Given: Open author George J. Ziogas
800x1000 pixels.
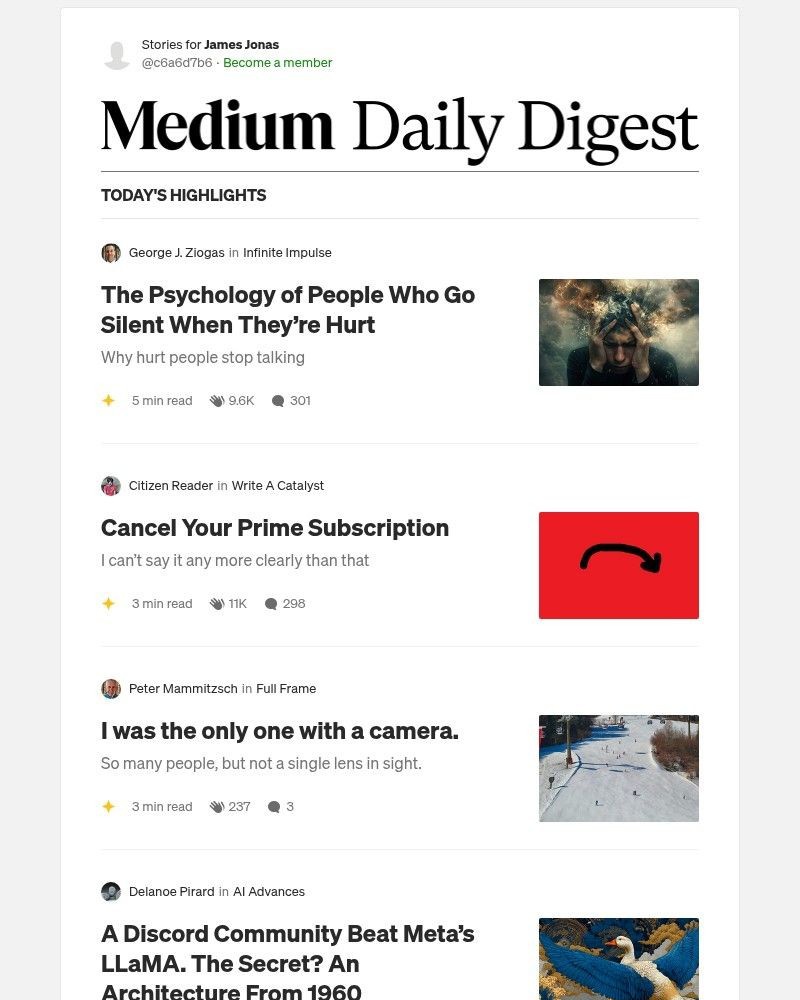Looking at the screenshot, I should (x=176, y=253).
